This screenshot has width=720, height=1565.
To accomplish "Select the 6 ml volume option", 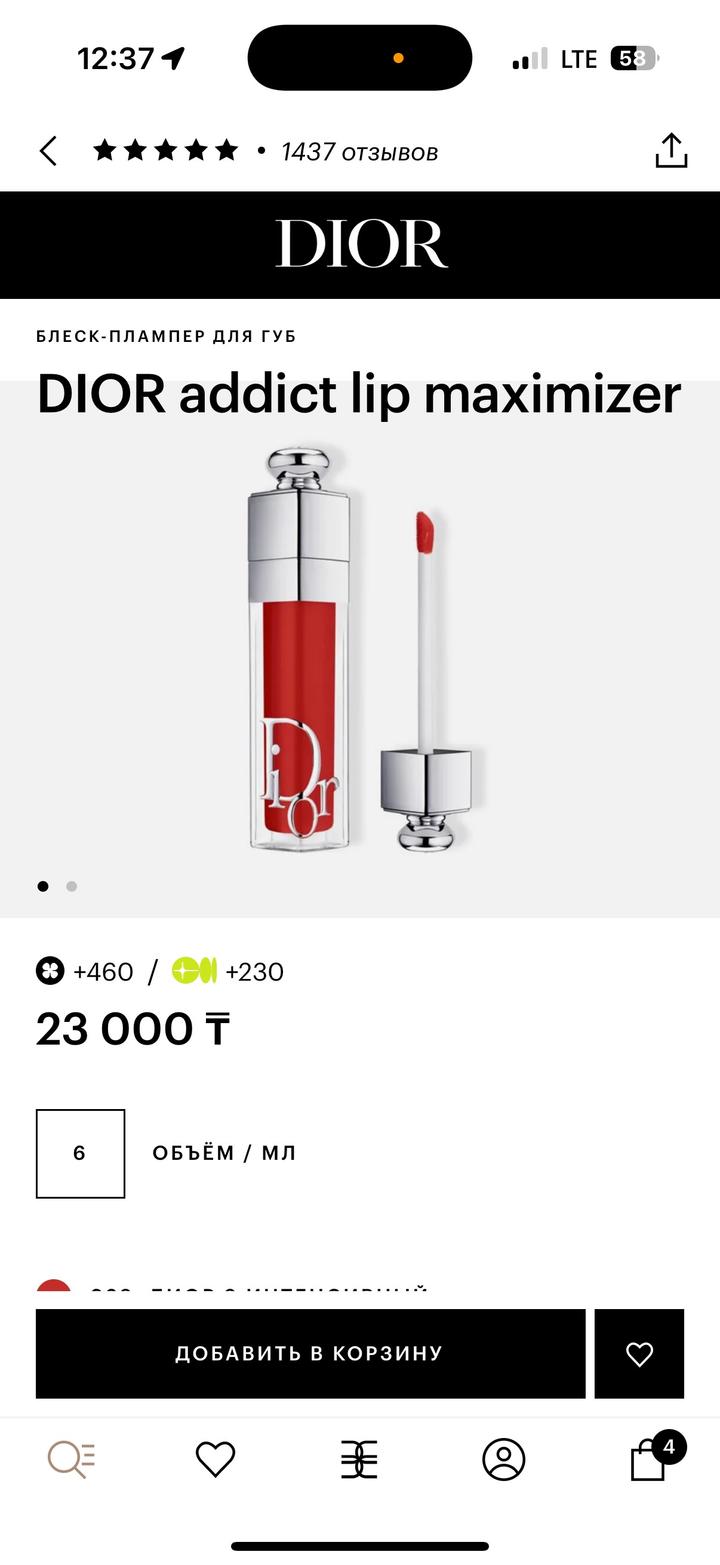I will pos(80,1153).
